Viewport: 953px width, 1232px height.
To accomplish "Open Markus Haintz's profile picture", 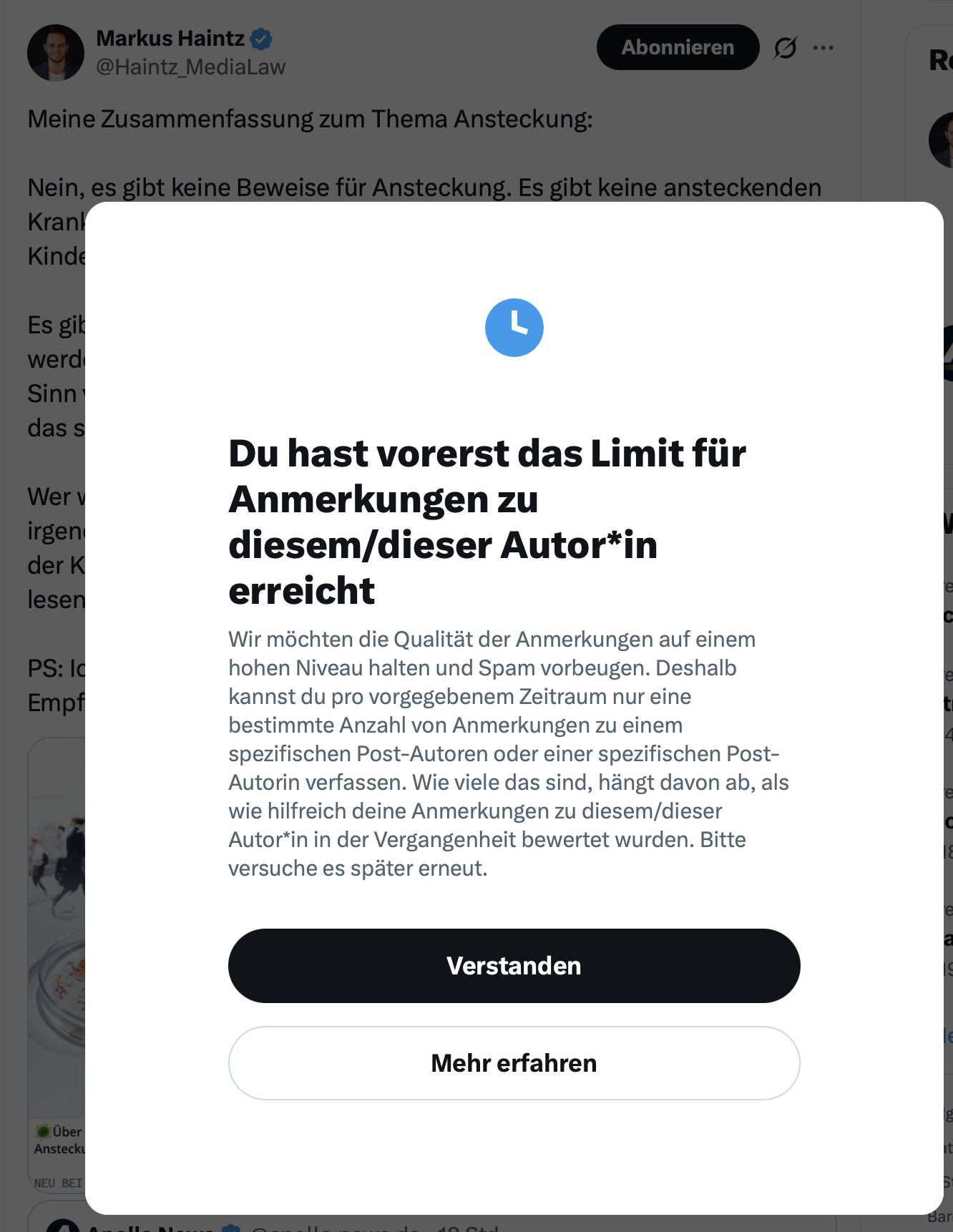I will 56,53.
